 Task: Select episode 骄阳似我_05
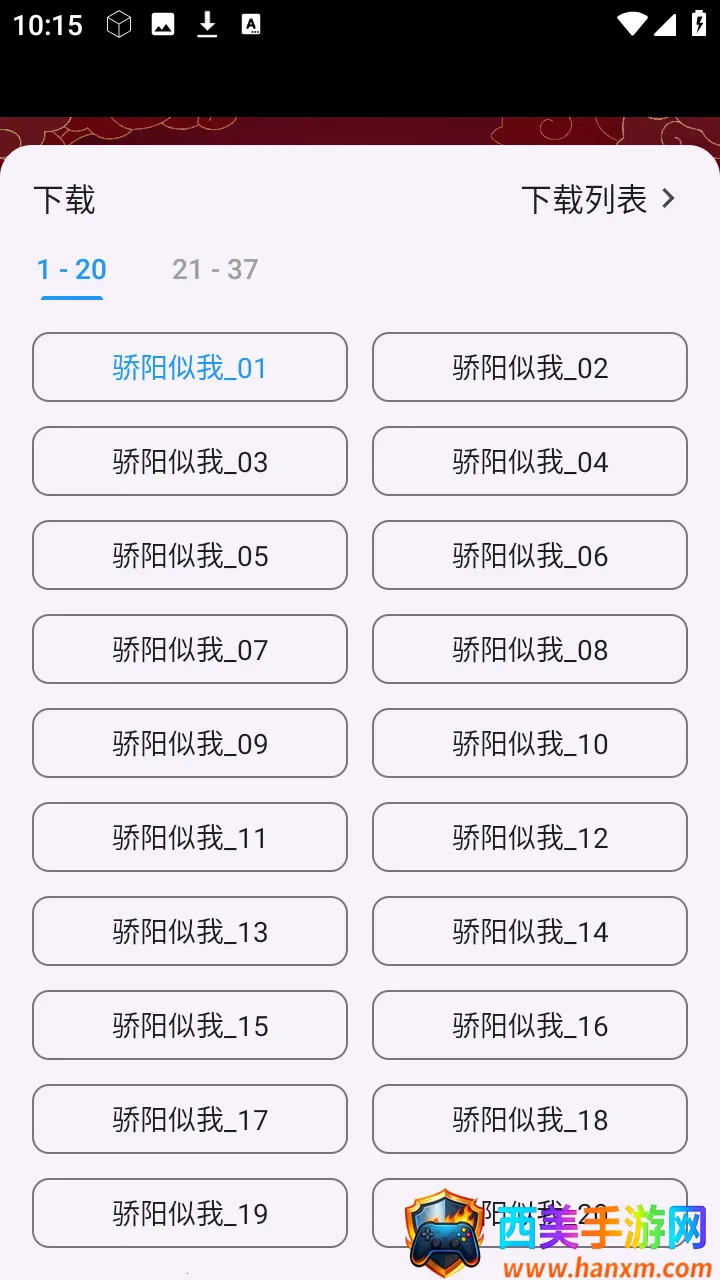[190, 555]
